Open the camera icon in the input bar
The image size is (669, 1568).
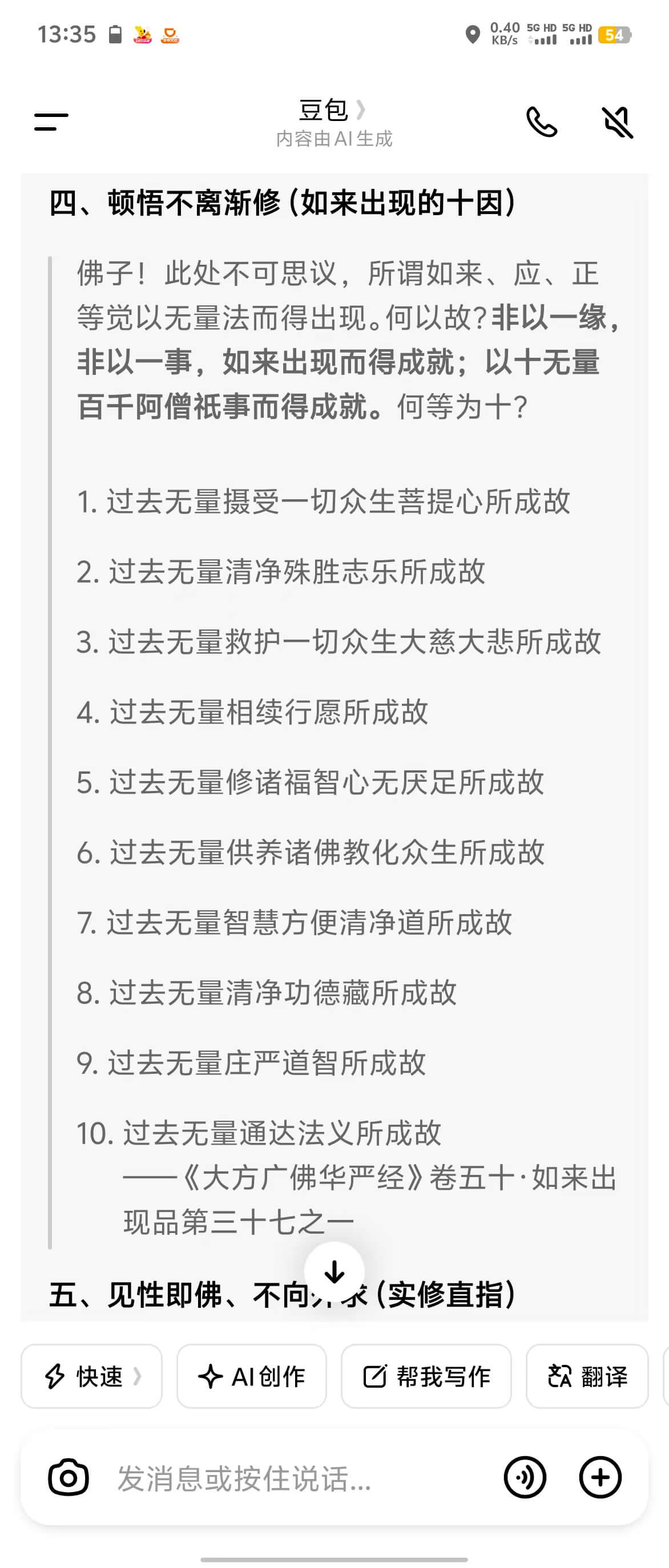coord(68,1477)
